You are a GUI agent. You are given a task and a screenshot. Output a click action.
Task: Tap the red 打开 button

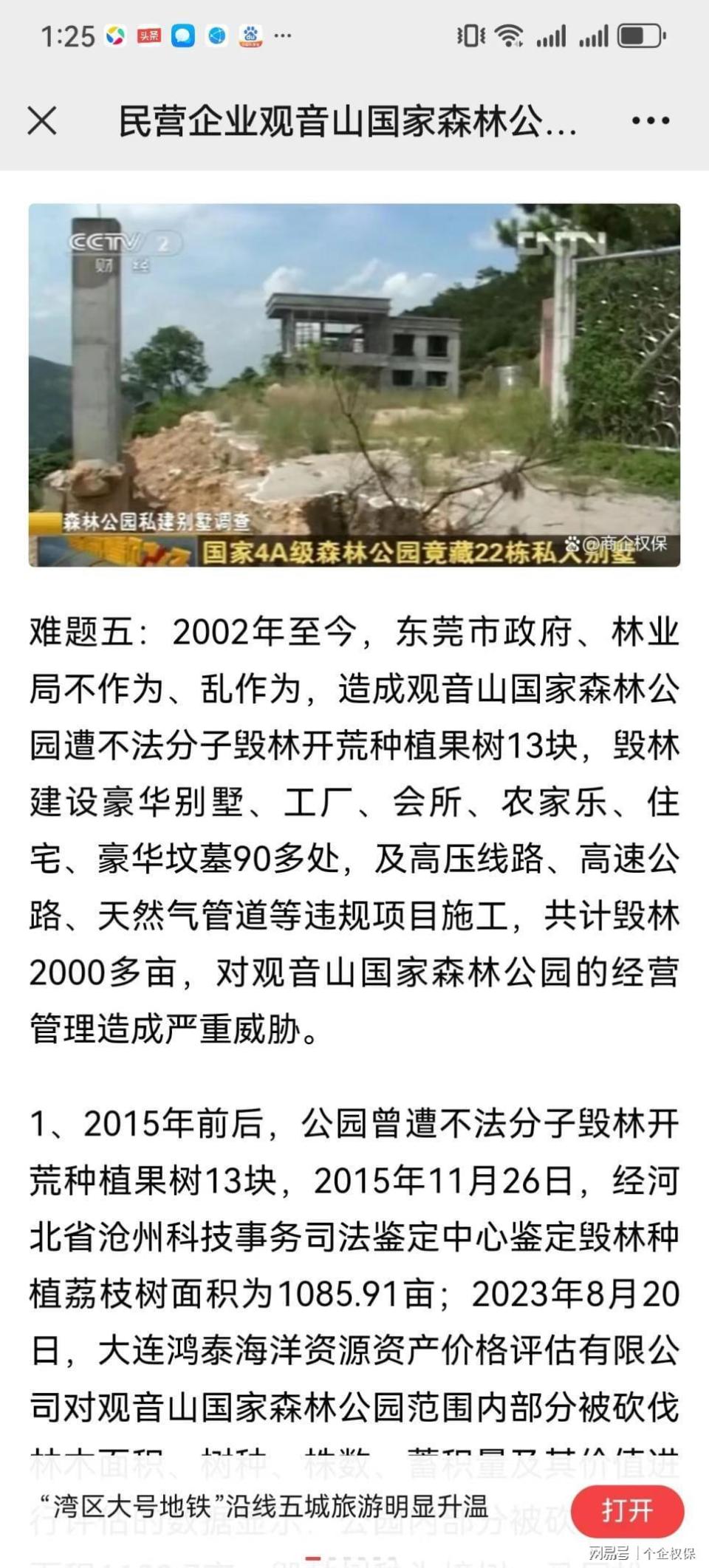(x=627, y=1510)
